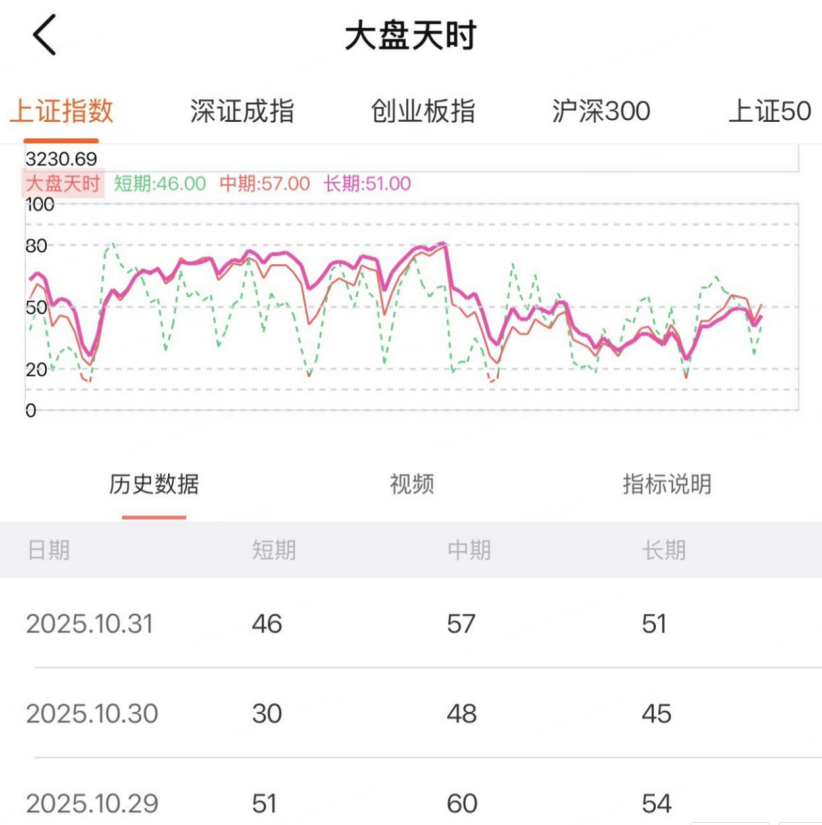Switch to the 上证50 tab
Viewport: 822px width, 825px height.
pyautogui.click(x=770, y=111)
